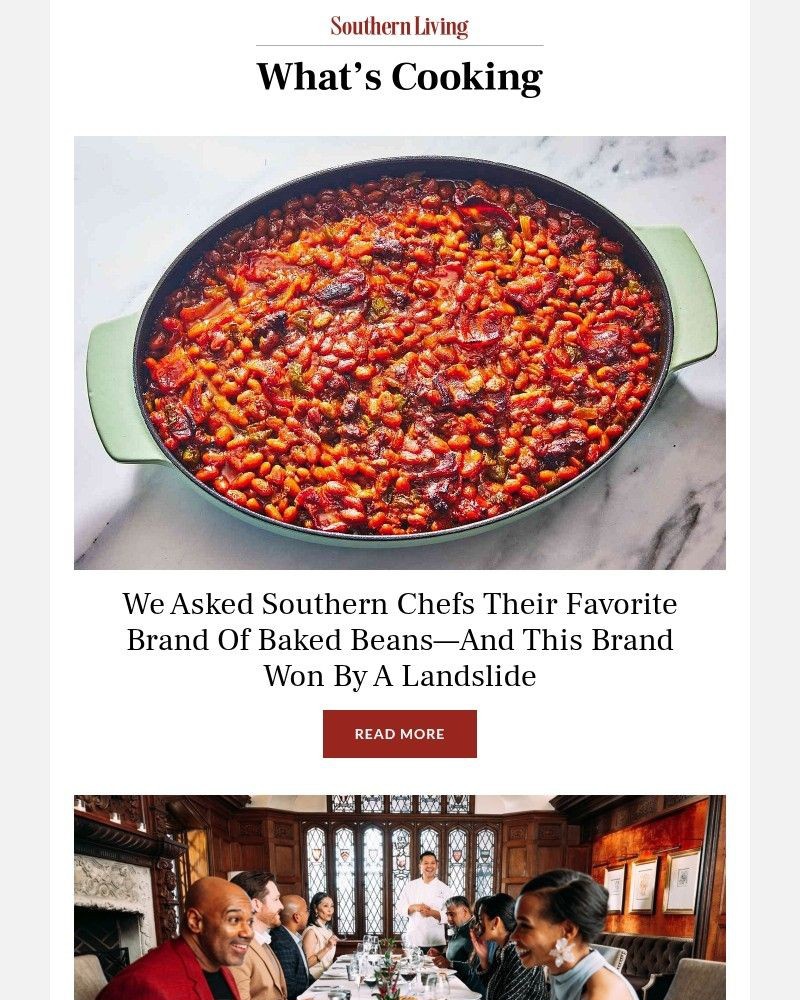
Task: Select the READ MORE call-to-action
Action: pos(399,733)
